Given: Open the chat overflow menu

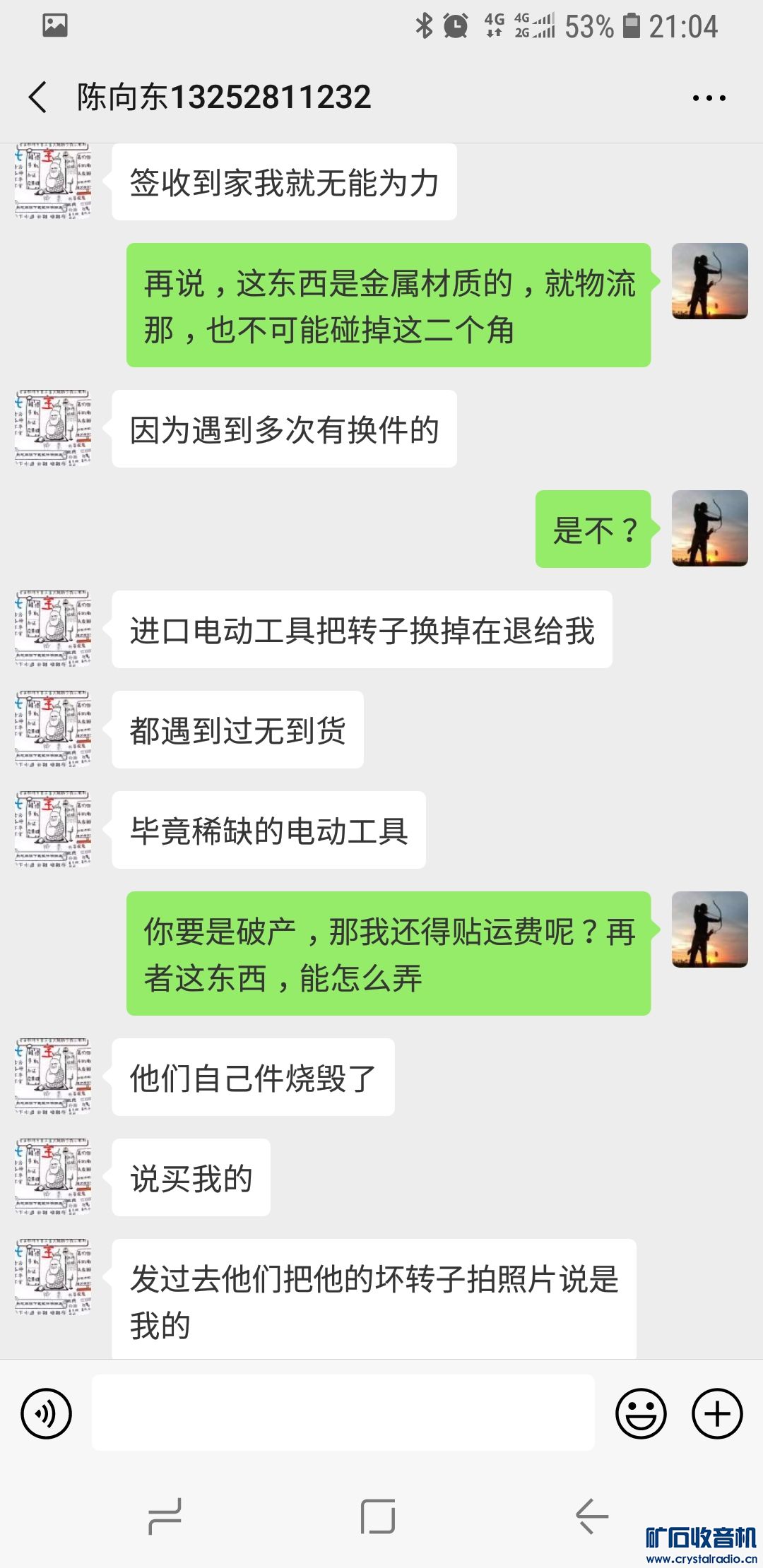Looking at the screenshot, I should click(709, 98).
